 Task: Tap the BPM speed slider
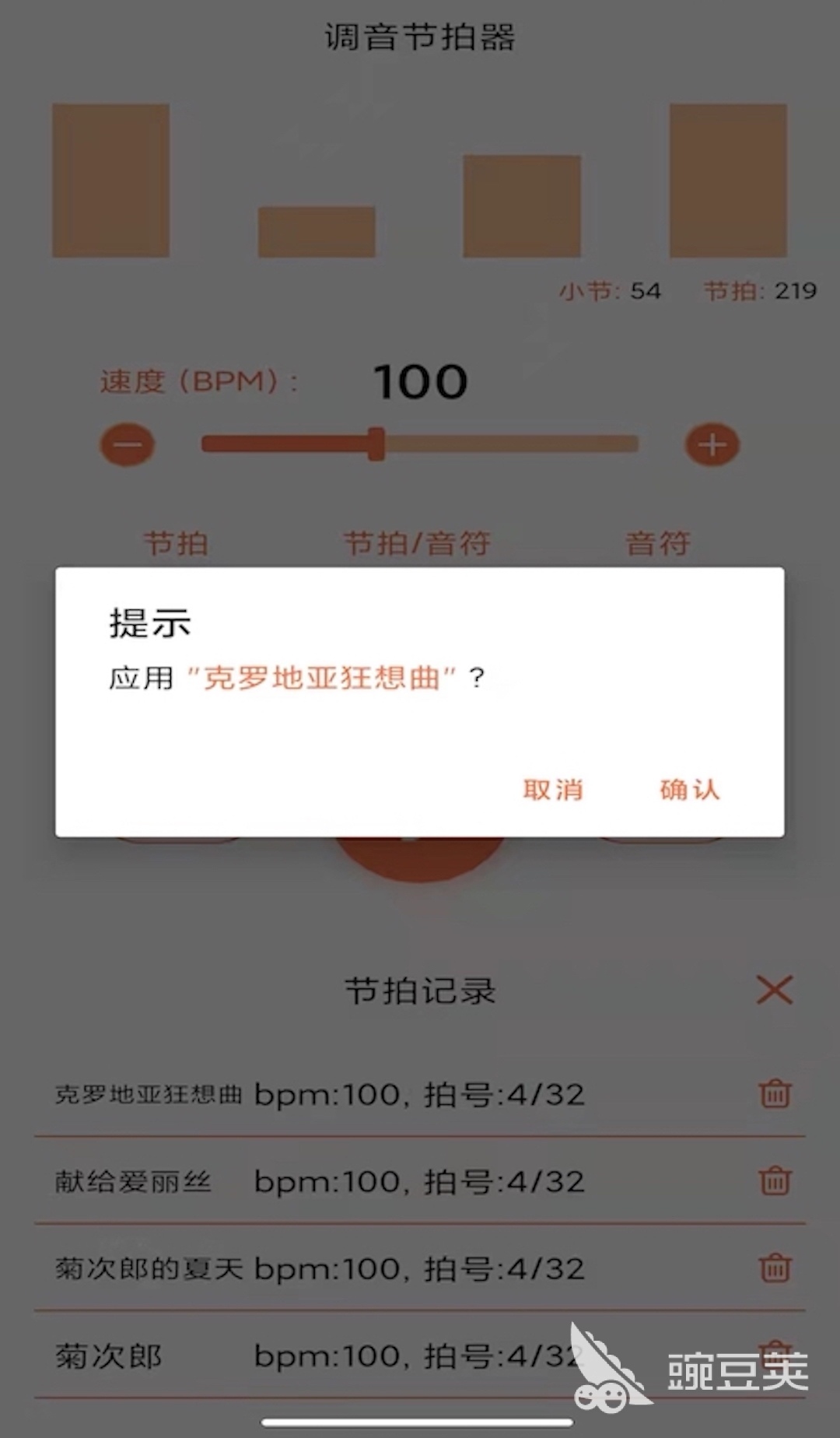pos(420,444)
